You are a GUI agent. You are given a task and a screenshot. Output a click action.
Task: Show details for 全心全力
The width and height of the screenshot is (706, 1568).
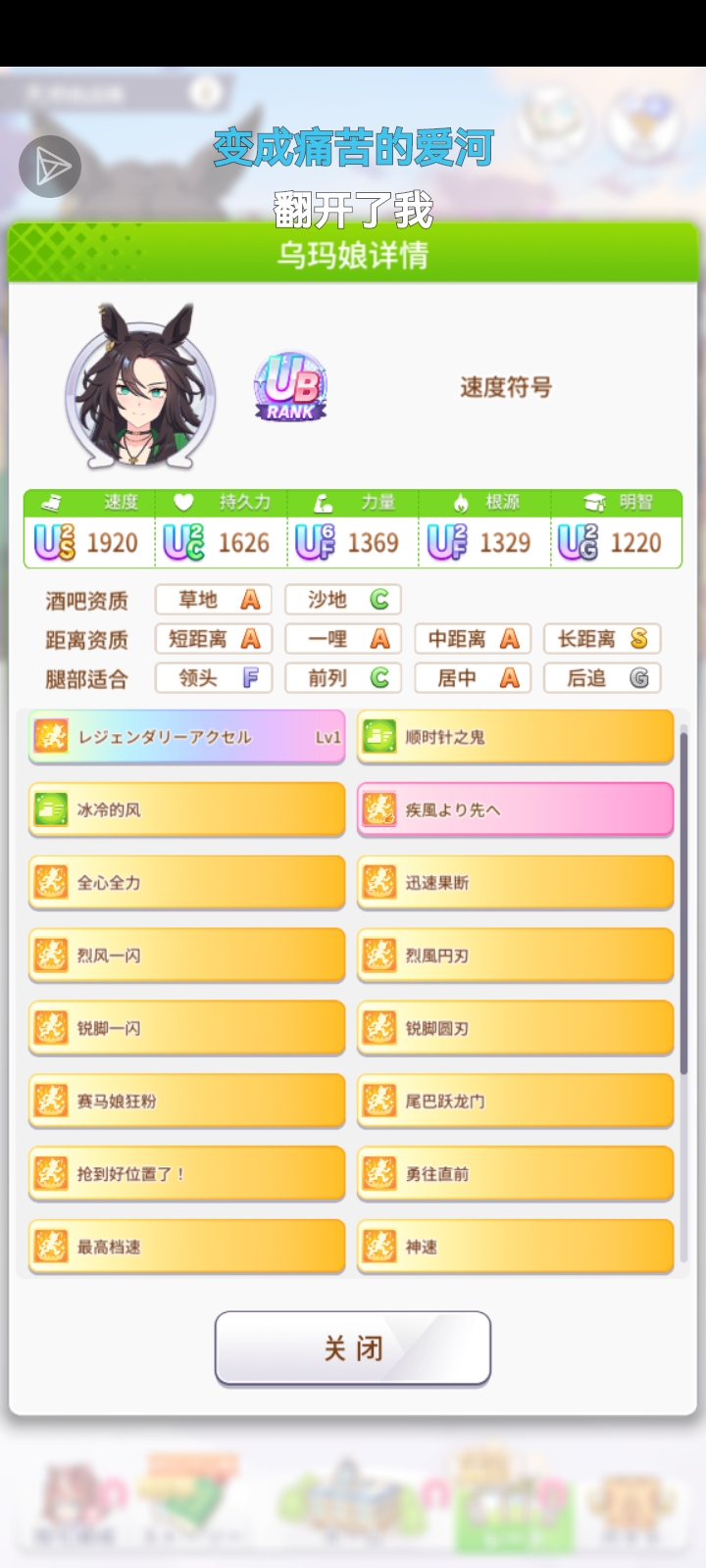point(187,882)
